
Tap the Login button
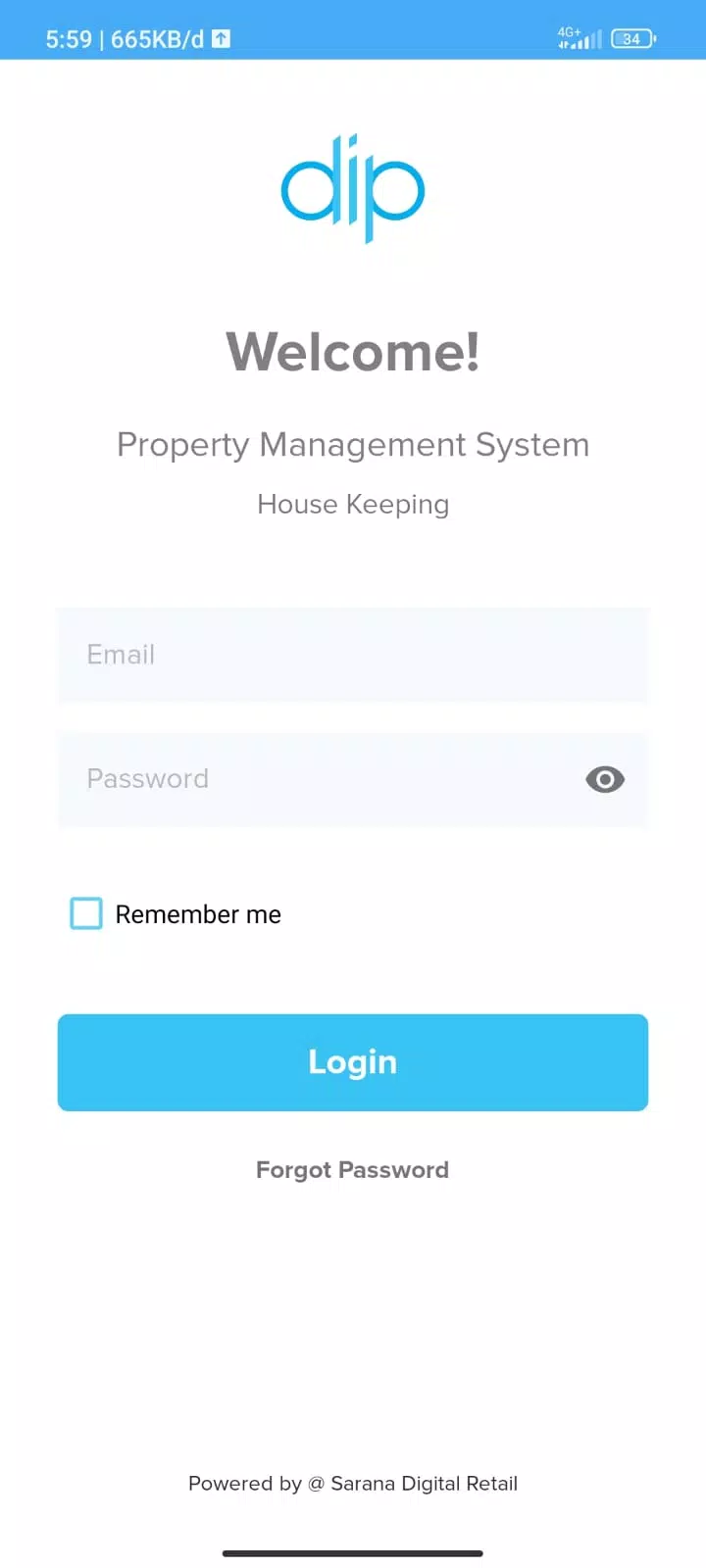pos(353,1062)
